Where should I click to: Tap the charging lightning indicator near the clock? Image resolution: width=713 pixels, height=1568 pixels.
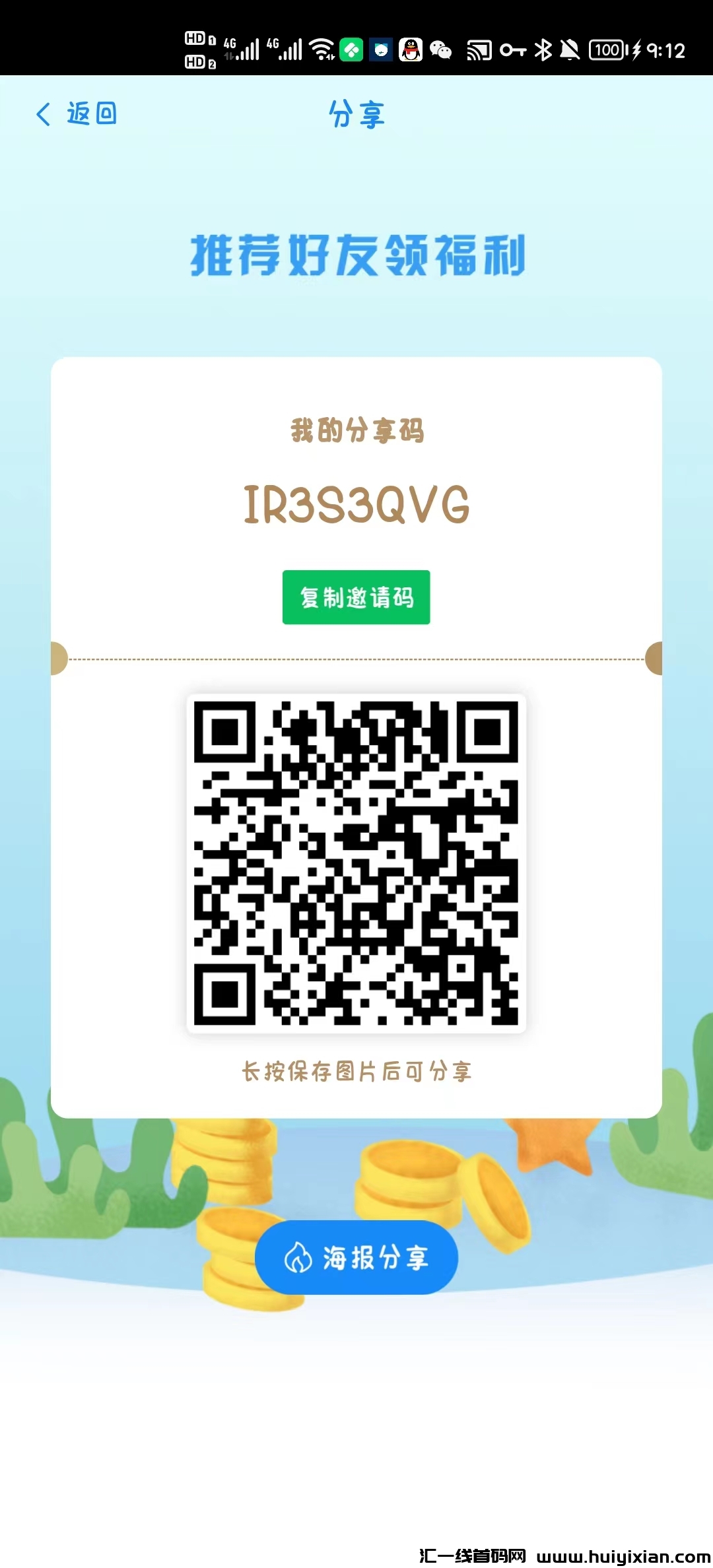coord(636,50)
